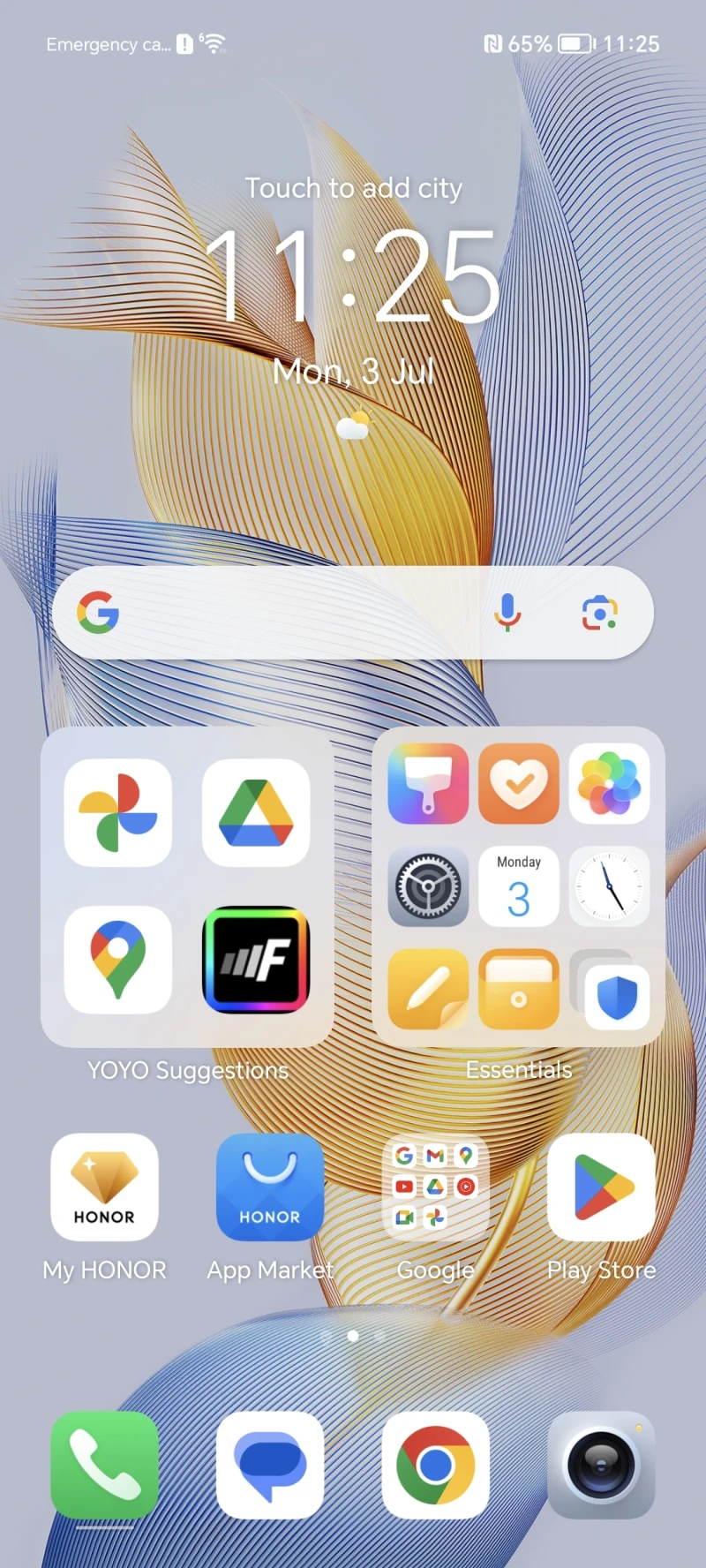Viewport: 706px width, 1568px height.
Task: Open the My HONOR app
Action: (x=104, y=1187)
